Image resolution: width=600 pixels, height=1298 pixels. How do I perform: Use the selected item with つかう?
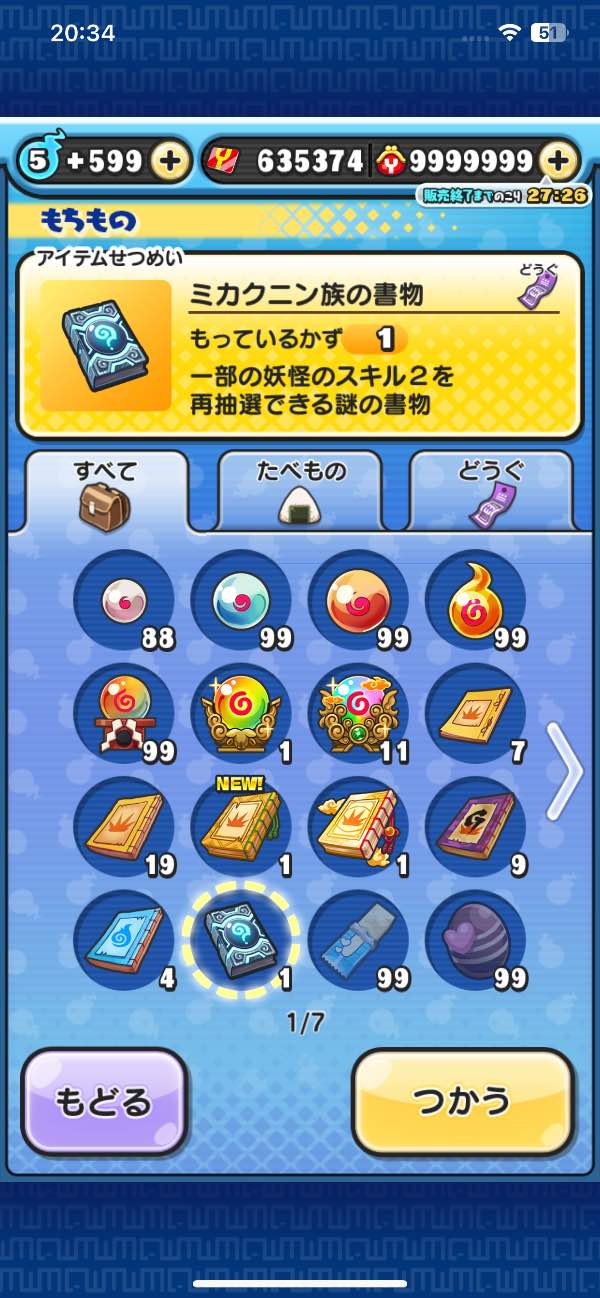[x=463, y=1102]
